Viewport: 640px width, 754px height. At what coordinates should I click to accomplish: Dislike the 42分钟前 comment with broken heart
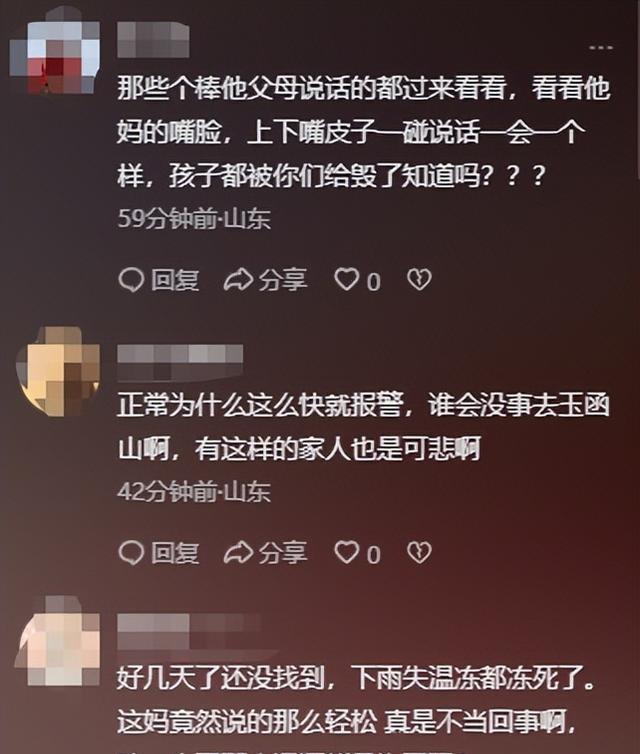(419, 552)
